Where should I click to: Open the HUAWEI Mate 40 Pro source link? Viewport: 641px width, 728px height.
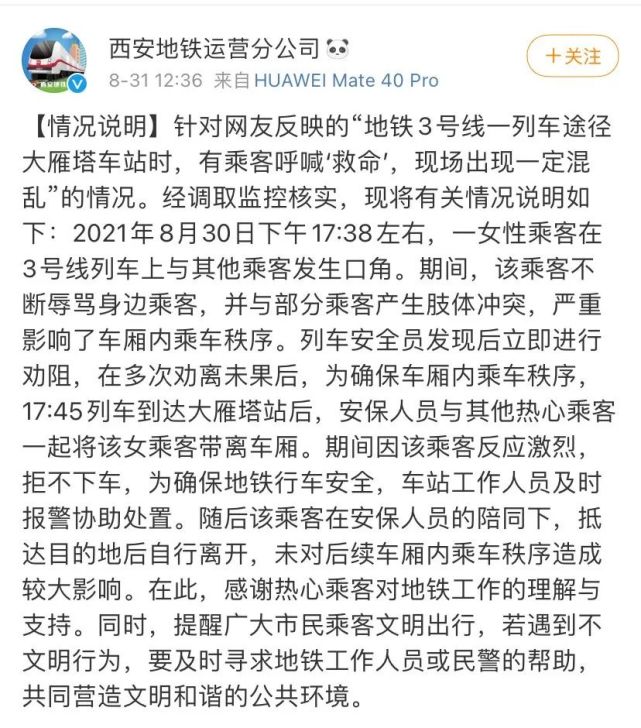tap(346, 79)
